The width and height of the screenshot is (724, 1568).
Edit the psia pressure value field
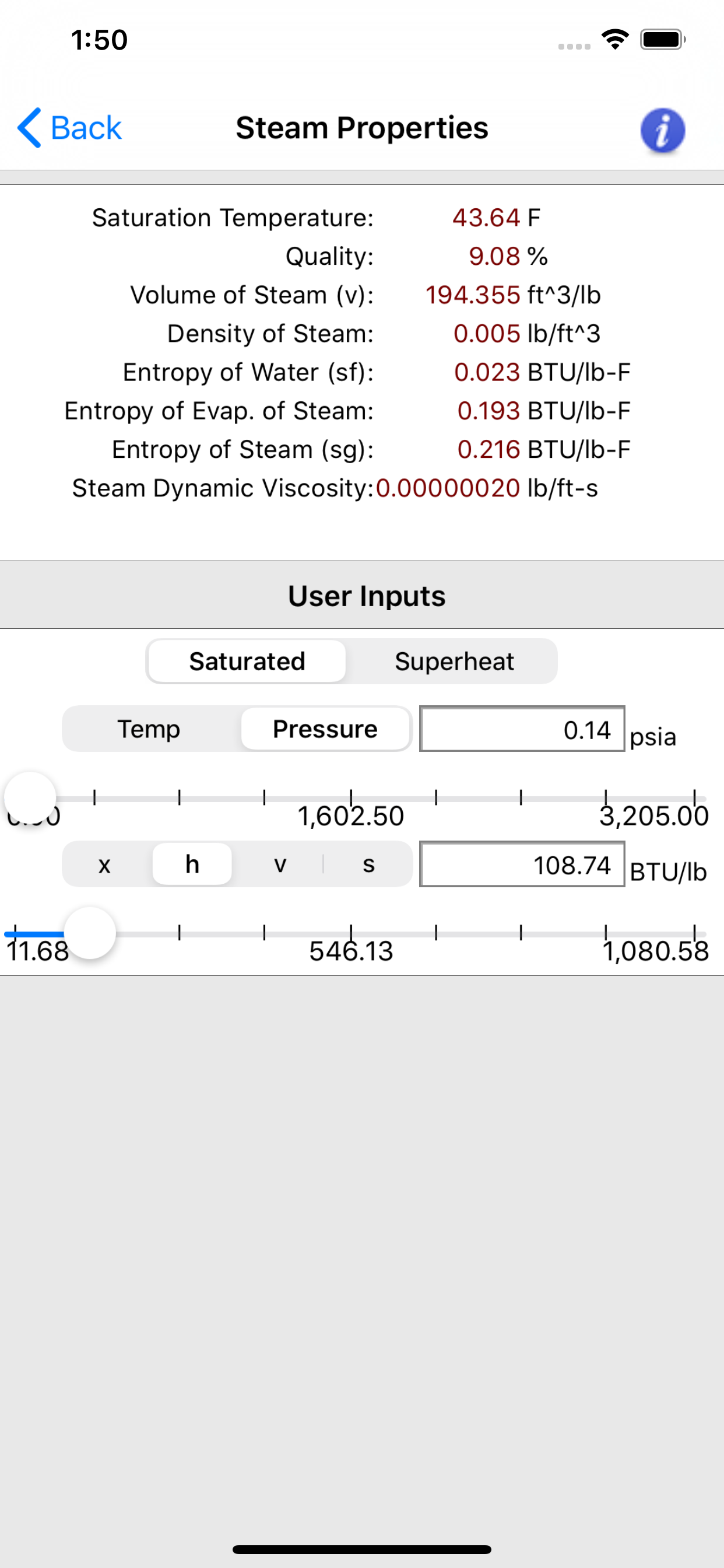522,729
